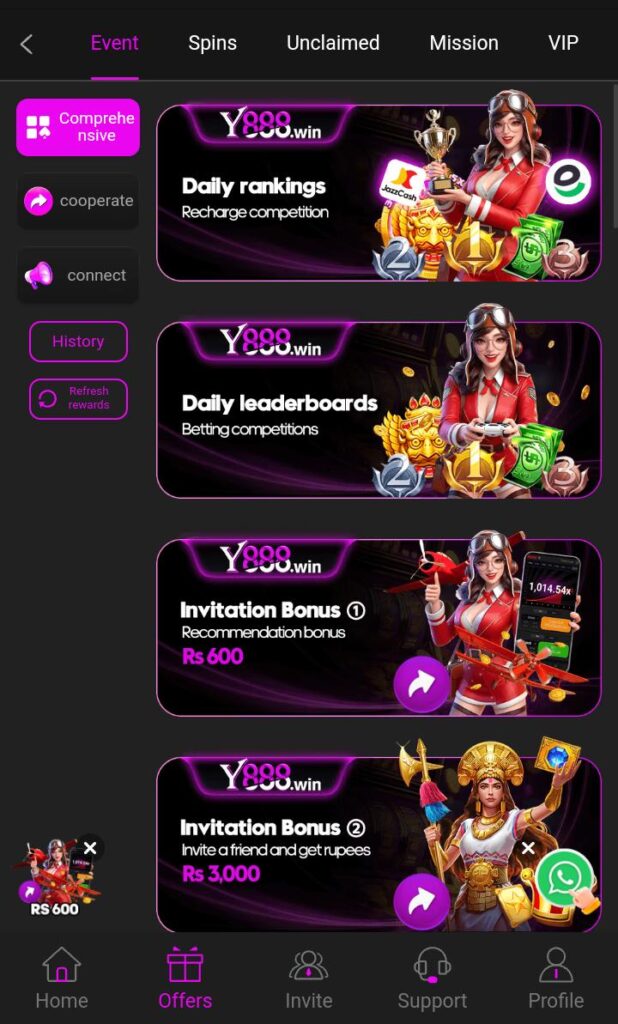This screenshot has height=1024, width=618.
Task: Select the cooperate category
Action: [78, 201]
